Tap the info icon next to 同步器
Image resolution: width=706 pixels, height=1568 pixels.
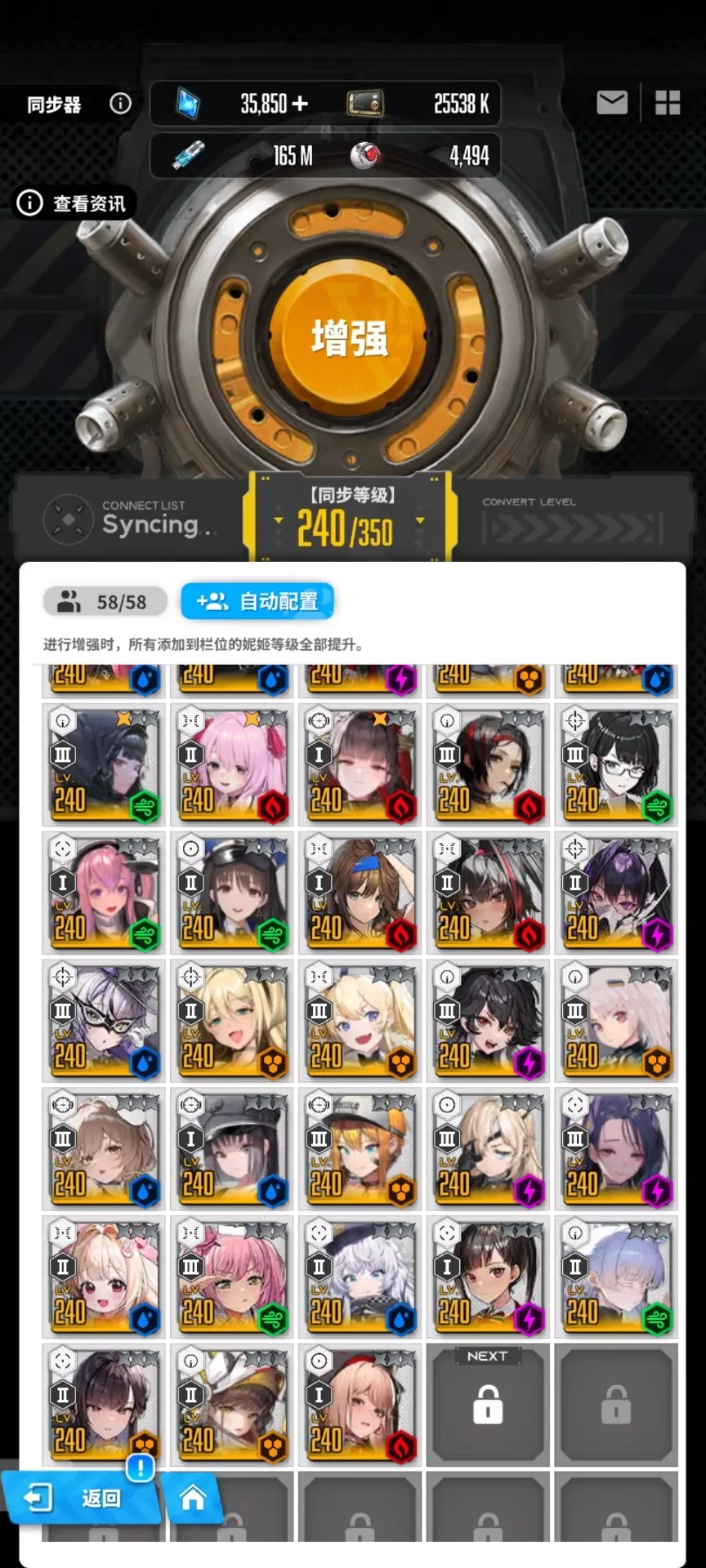click(120, 104)
